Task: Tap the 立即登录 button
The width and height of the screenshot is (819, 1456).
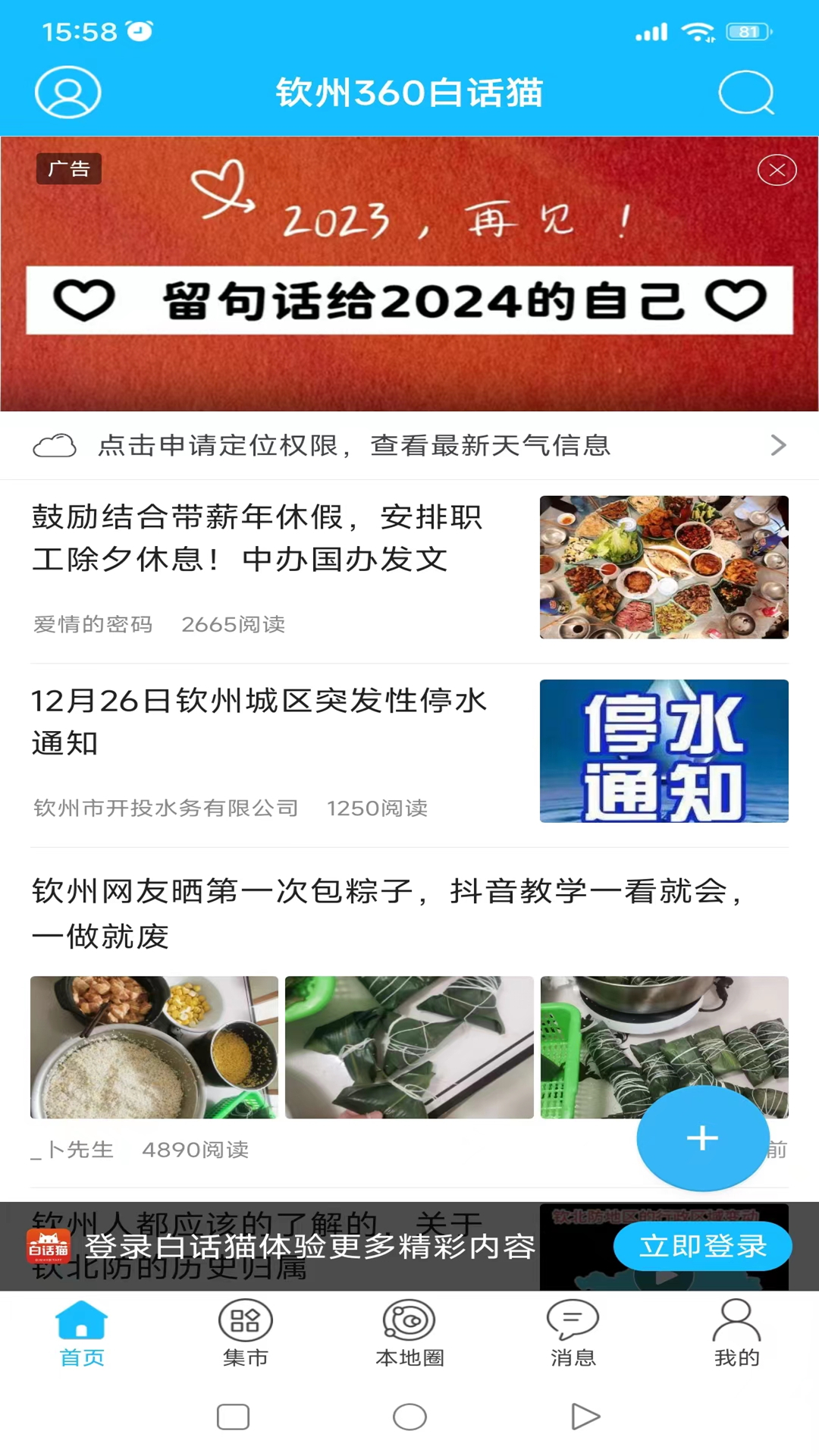Action: coord(702,1246)
